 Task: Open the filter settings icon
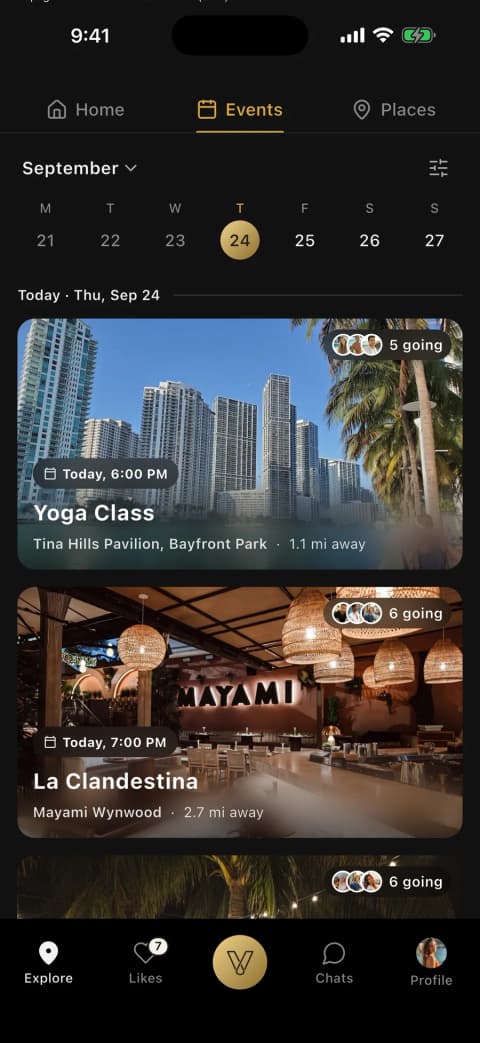438,168
